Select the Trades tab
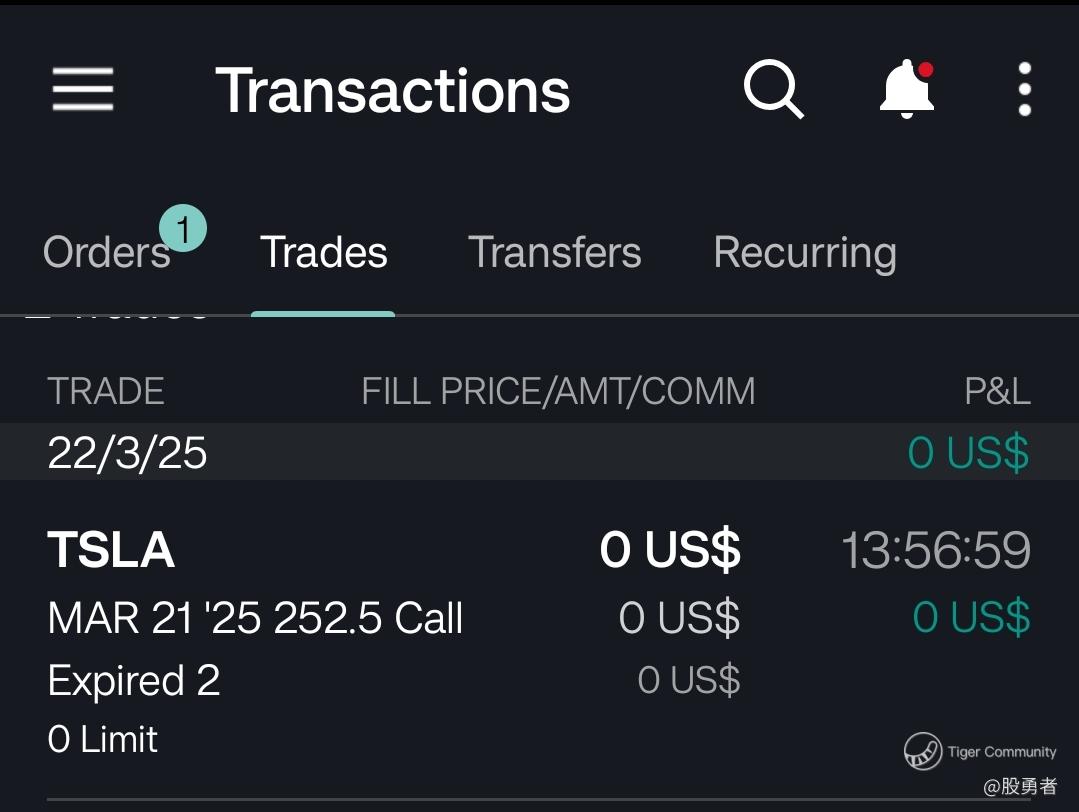The image size is (1079, 812). [323, 253]
